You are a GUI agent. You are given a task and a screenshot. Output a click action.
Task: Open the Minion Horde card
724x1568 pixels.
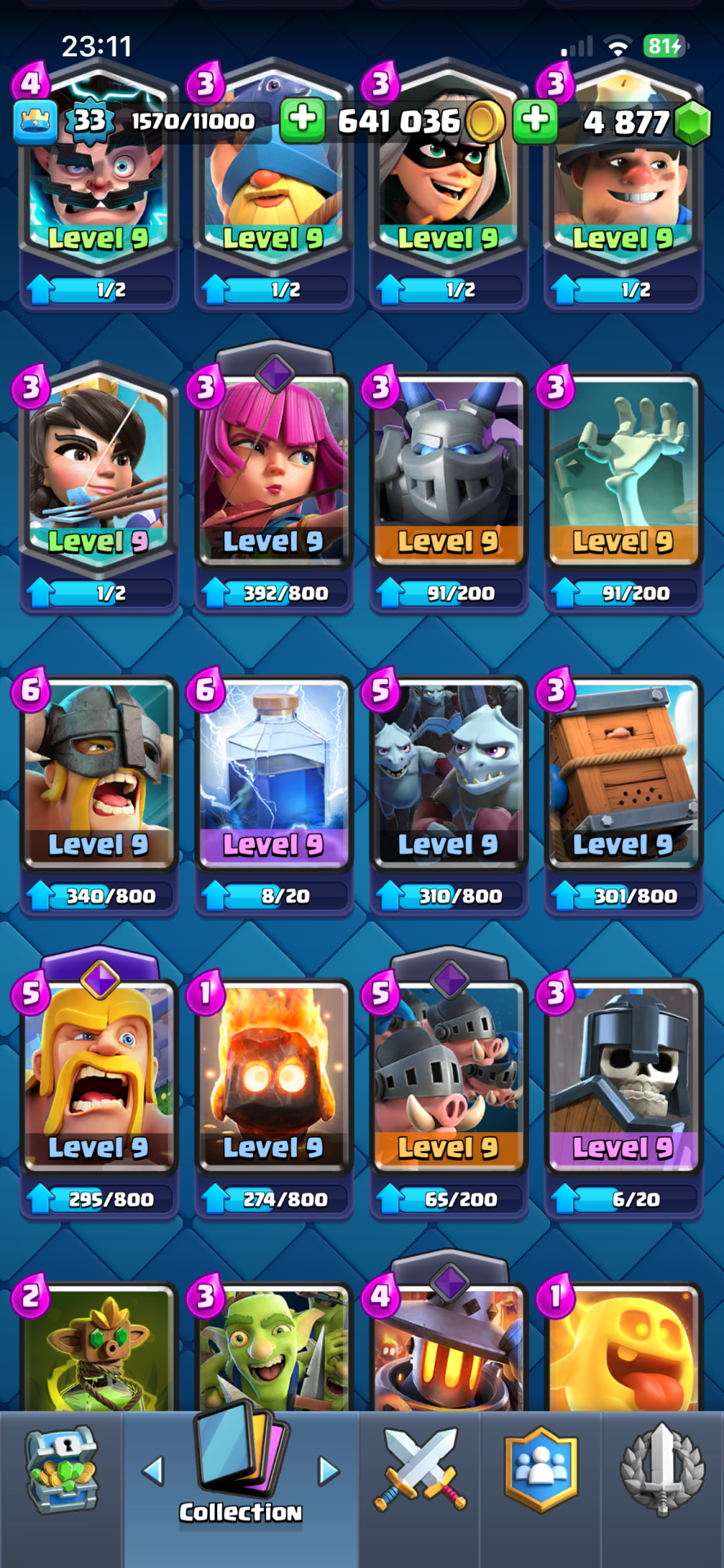click(448, 776)
